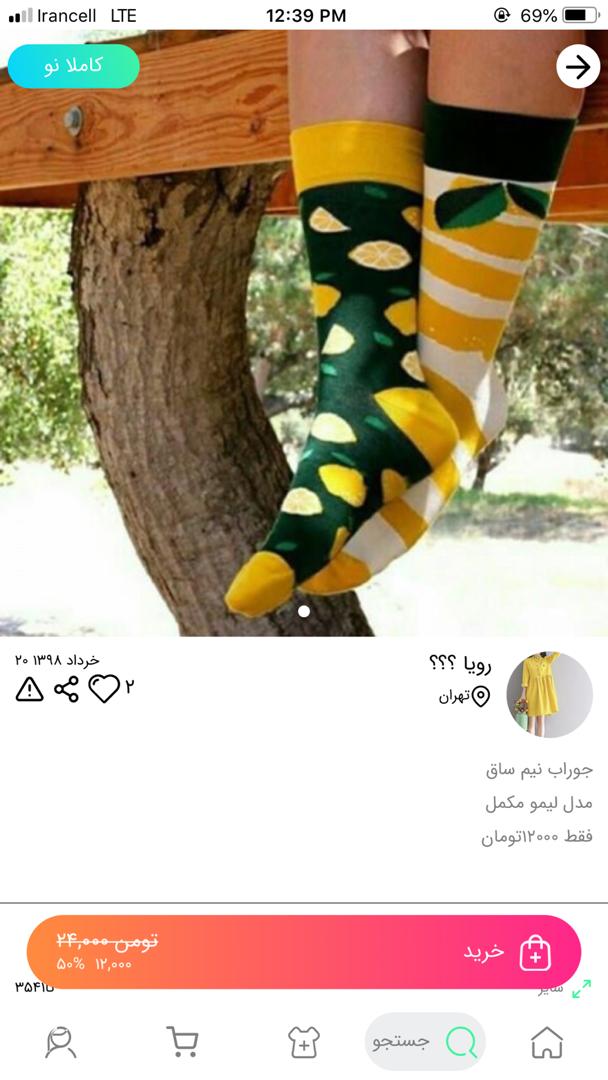Add a new clothing item listing
This screenshot has width=608, height=1080.
point(303,1042)
